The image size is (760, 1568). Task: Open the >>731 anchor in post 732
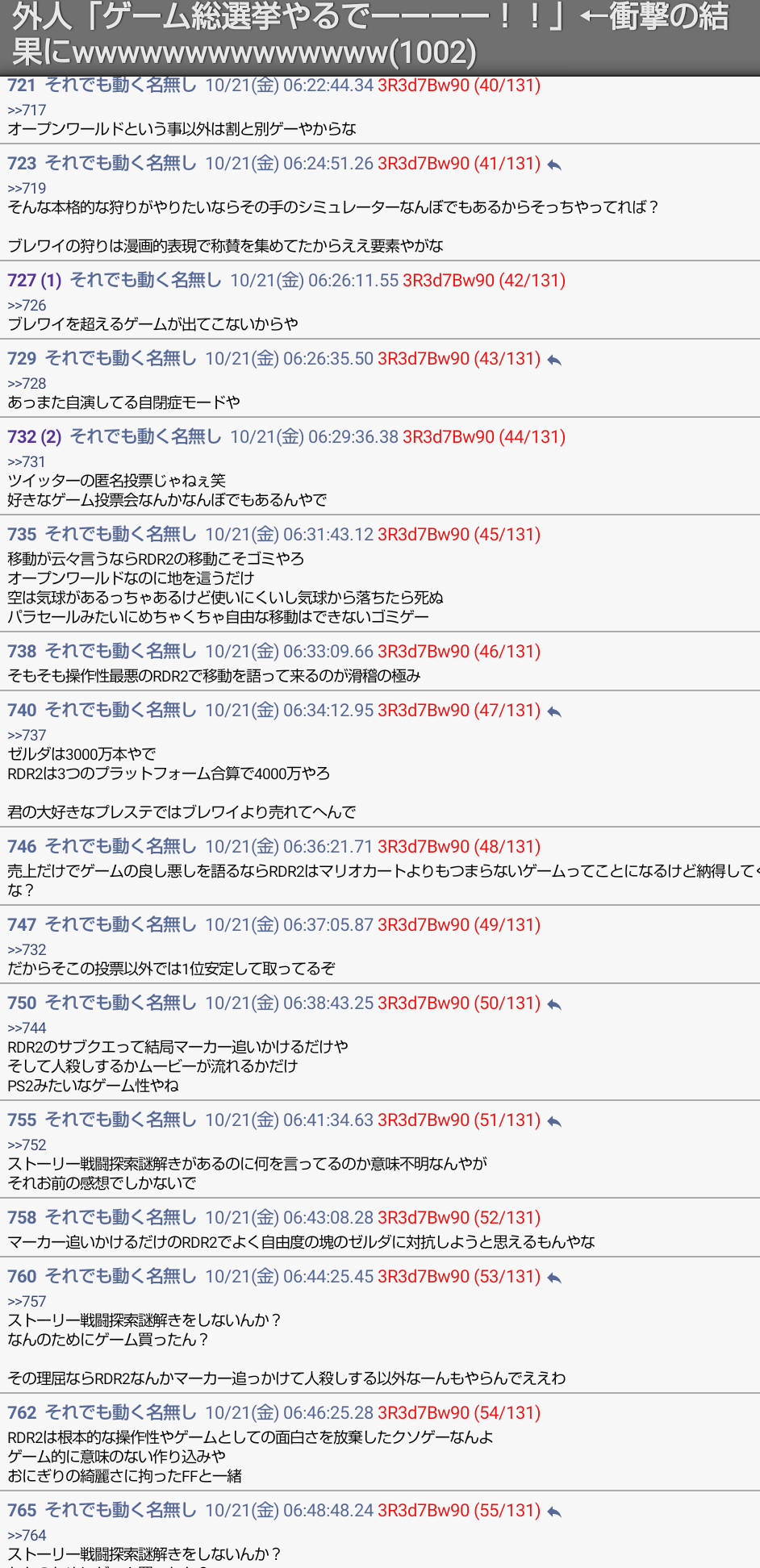(27, 462)
